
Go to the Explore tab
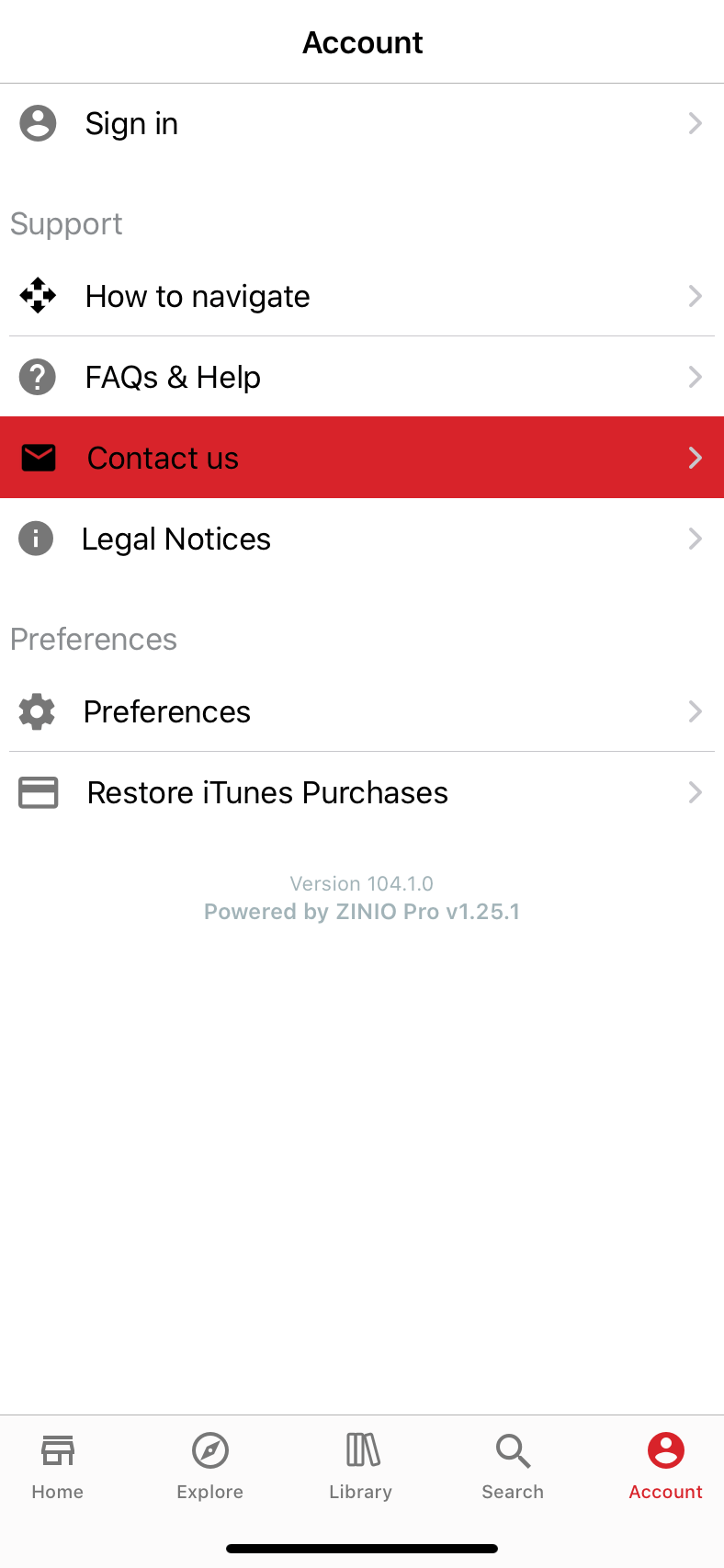coord(210,1465)
